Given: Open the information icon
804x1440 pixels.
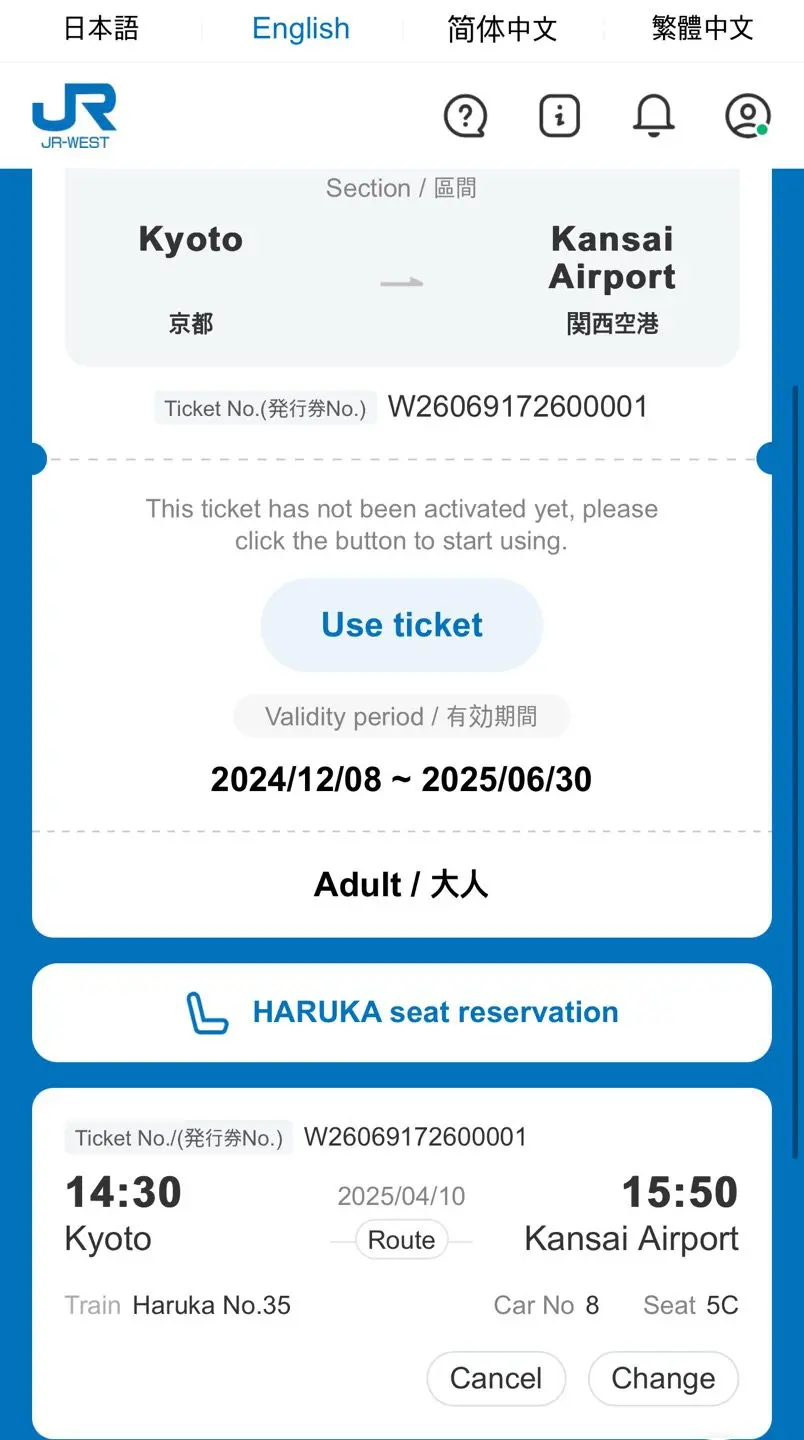Looking at the screenshot, I should [559, 117].
